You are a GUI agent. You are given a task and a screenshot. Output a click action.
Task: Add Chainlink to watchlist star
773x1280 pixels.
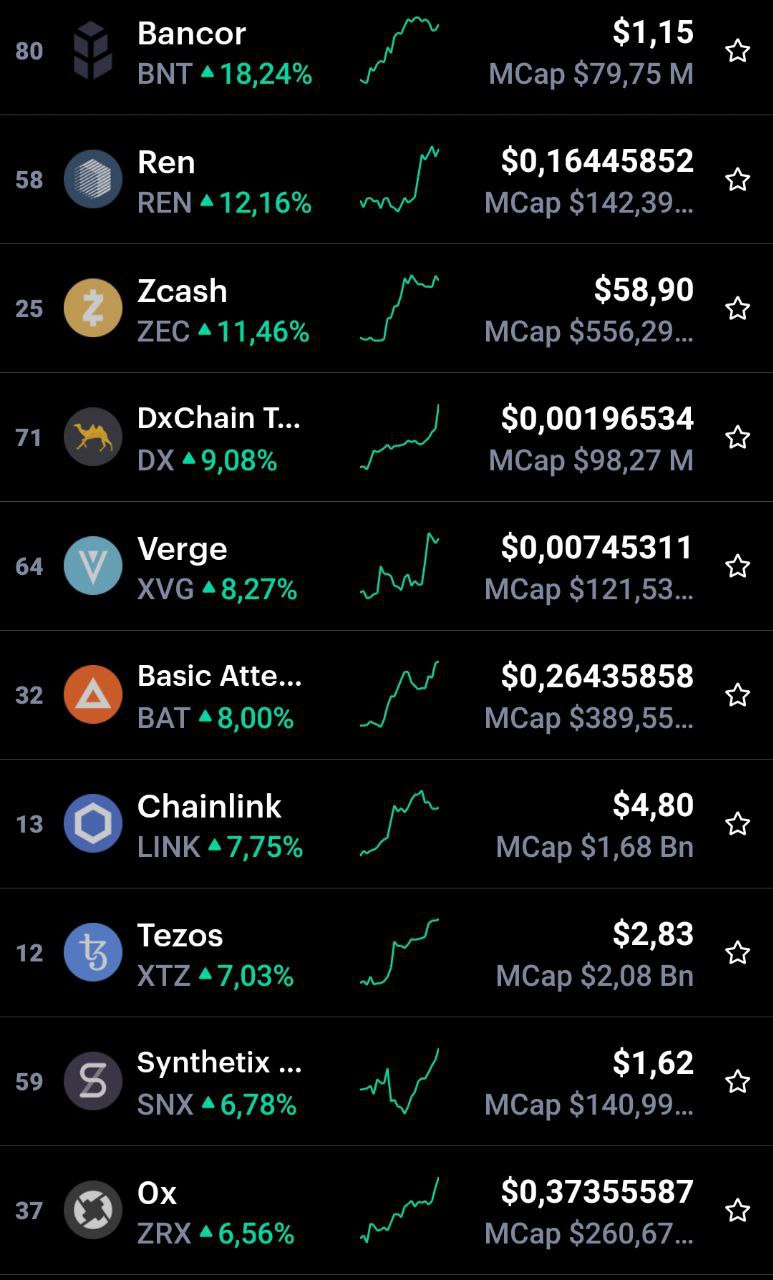[738, 824]
